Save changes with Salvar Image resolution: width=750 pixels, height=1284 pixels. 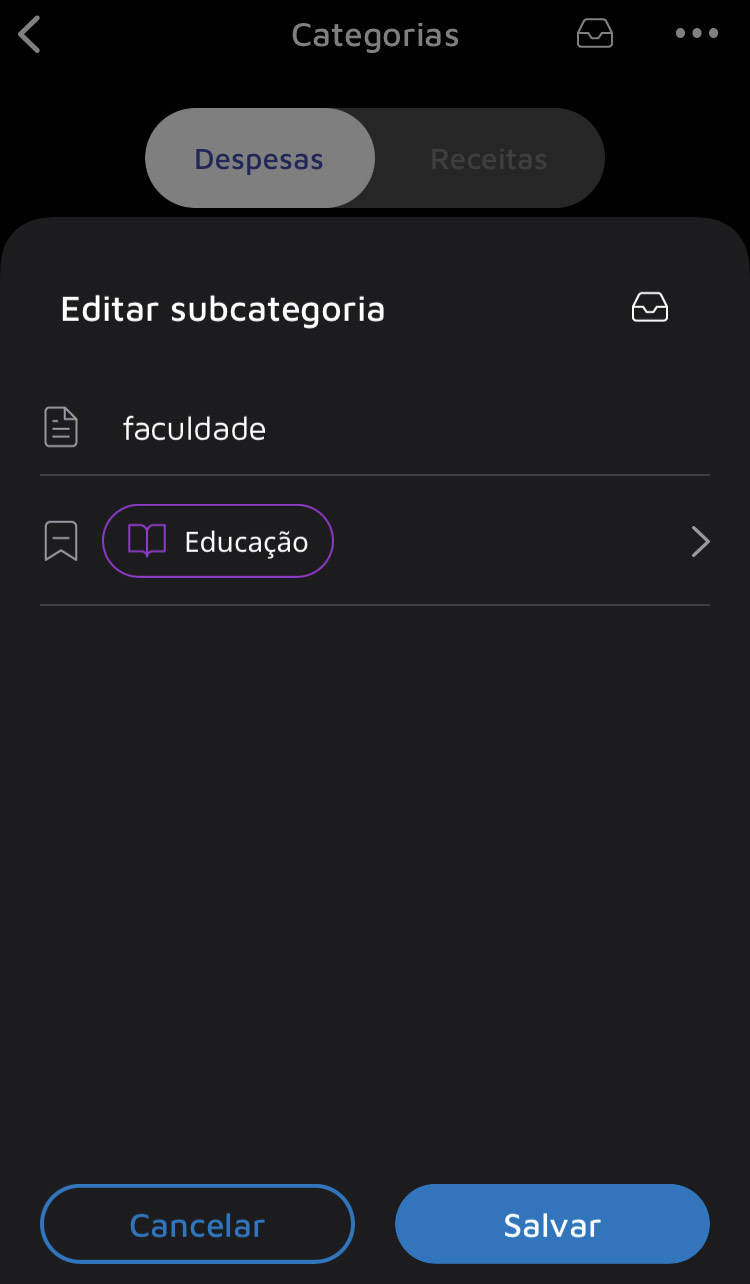552,1225
